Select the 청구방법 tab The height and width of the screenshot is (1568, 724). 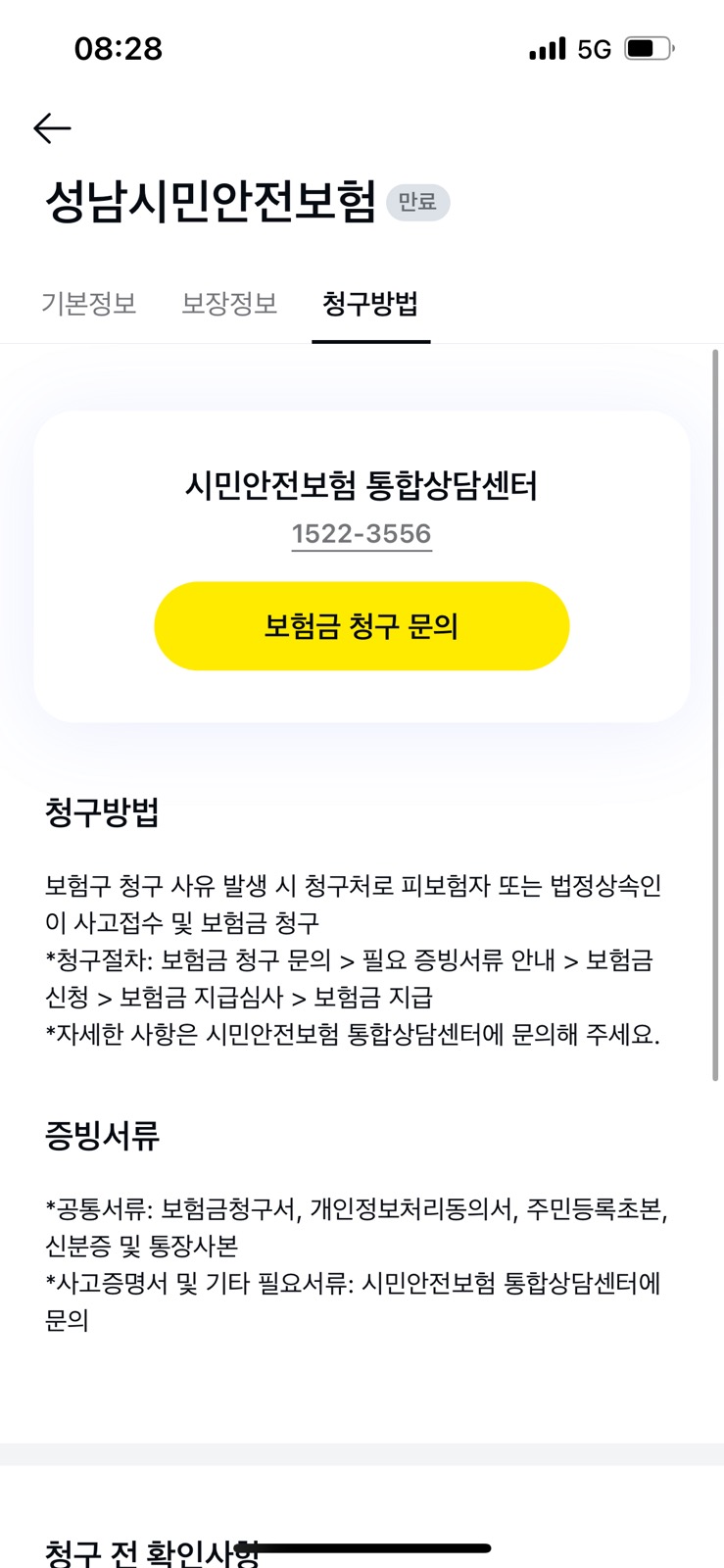(x=370, y=304)
